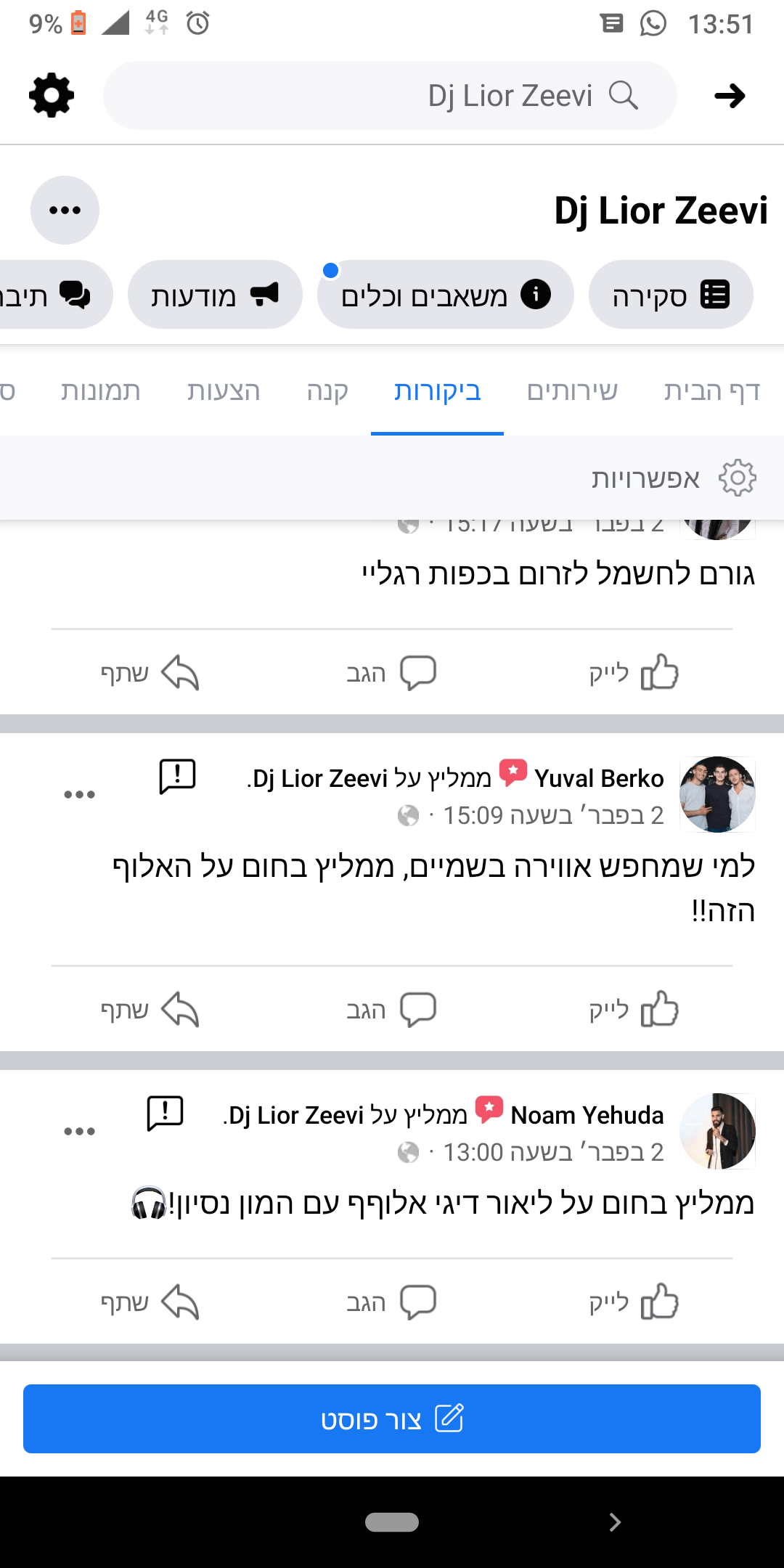Open אפשרויות review options

coord(674,478)
